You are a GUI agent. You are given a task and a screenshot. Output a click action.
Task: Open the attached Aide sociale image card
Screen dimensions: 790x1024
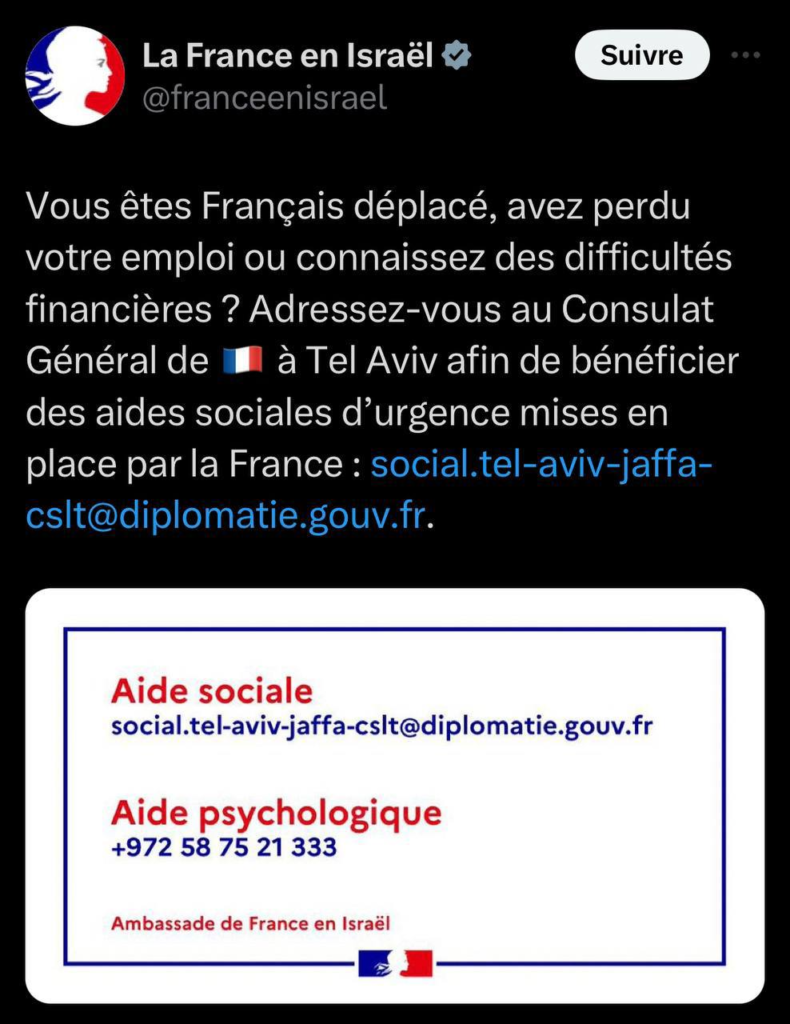[x=394, y=795]
